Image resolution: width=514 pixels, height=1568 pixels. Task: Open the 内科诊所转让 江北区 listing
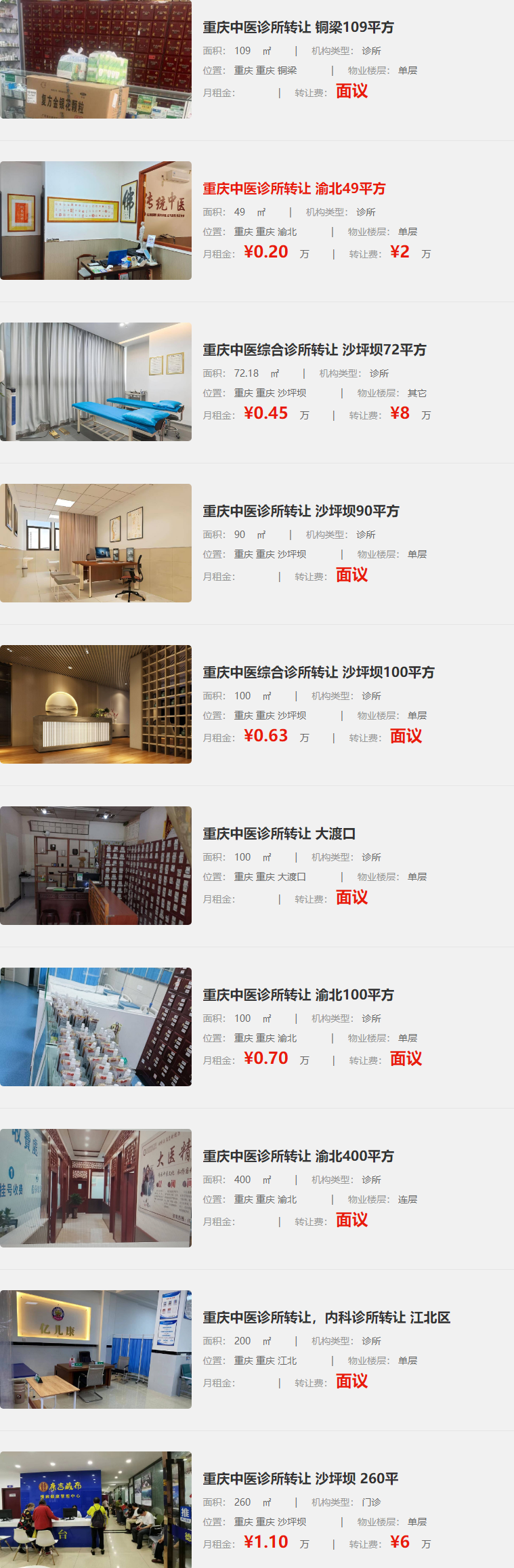coord(326,1317)
